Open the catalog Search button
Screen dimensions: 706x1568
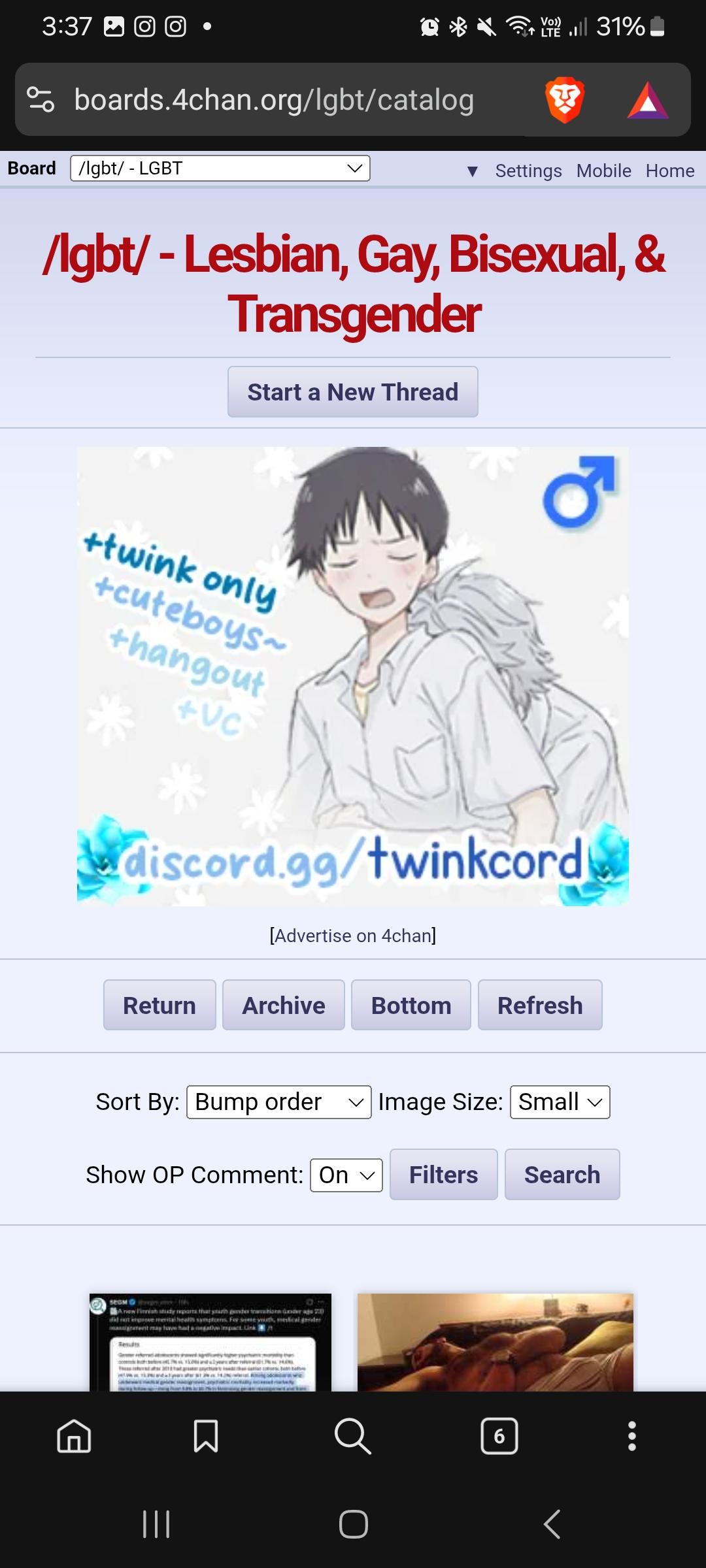click(562, 1175)
